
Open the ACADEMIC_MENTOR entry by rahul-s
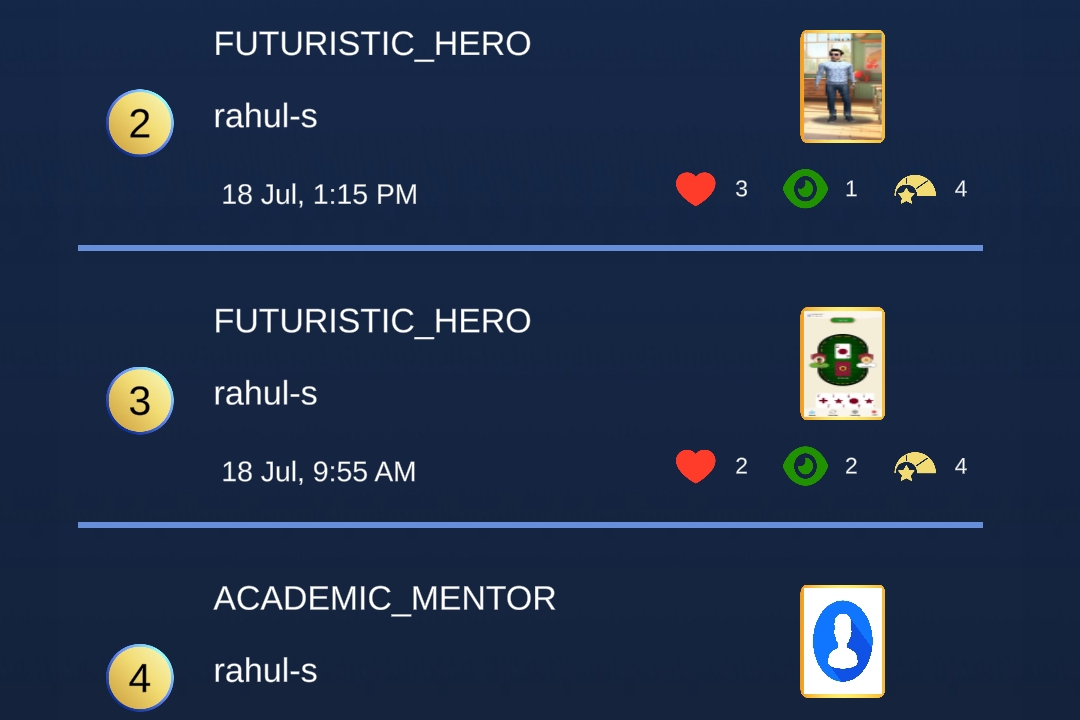pyautogui.click(x=384, y=598)
